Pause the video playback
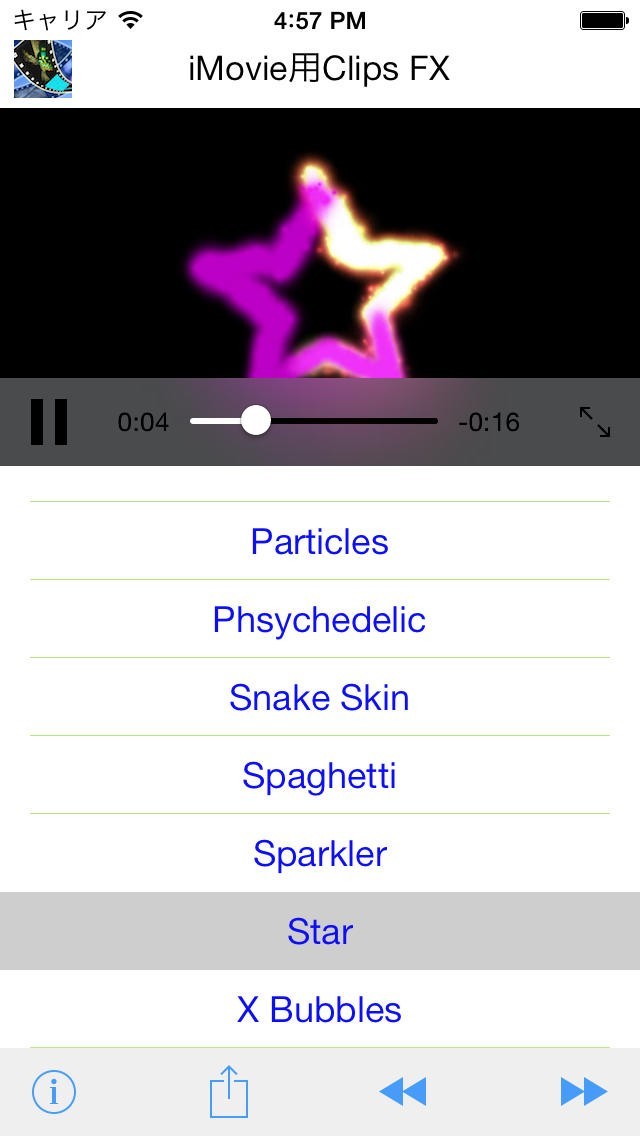The height and width of the screenshot is (1136, 640). [x=49, y=422]
